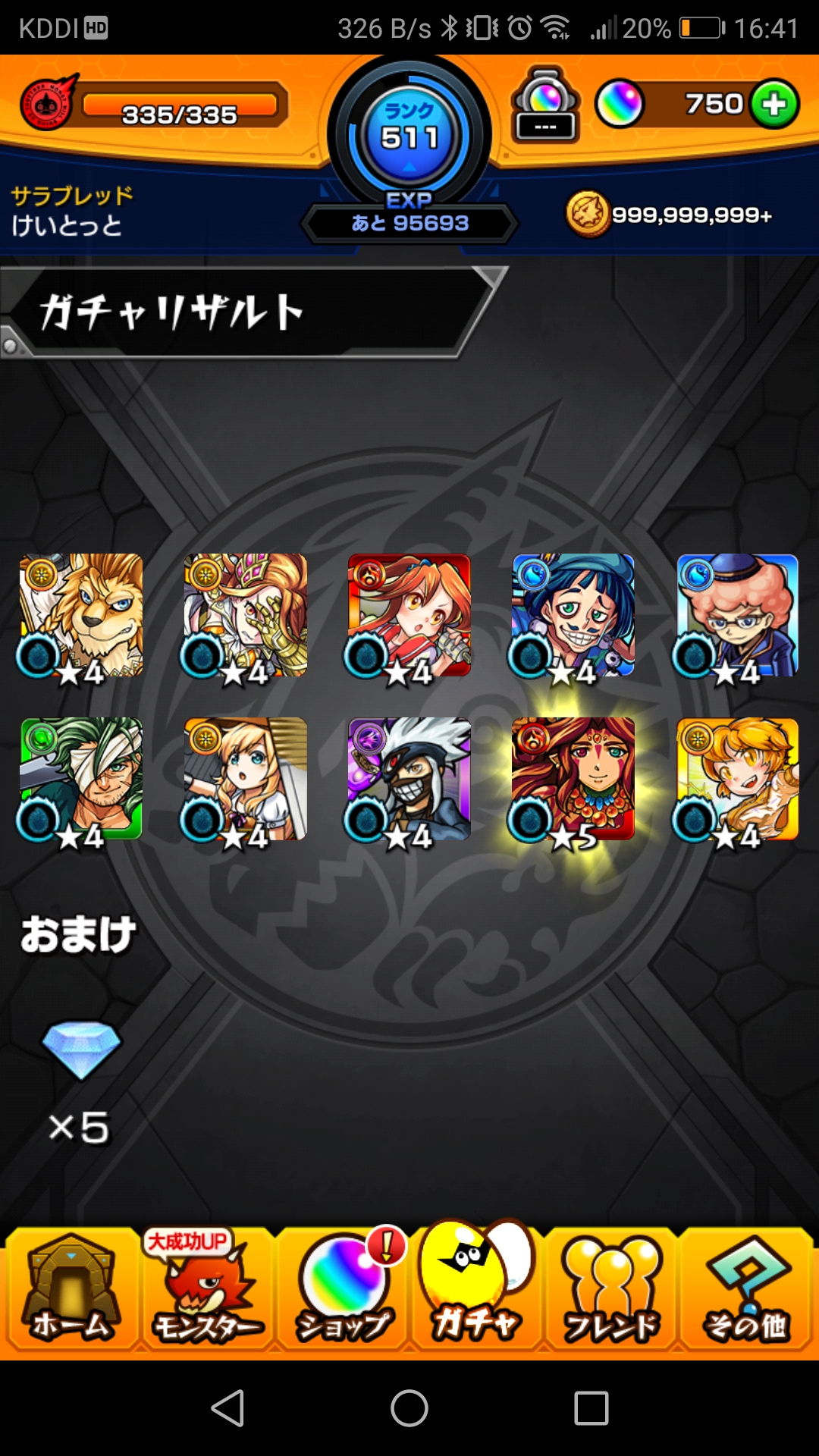This screenshot has width=819, height=1456.
Task: Switch to the モンスター tab
Action: click(x=206, y=1289)
